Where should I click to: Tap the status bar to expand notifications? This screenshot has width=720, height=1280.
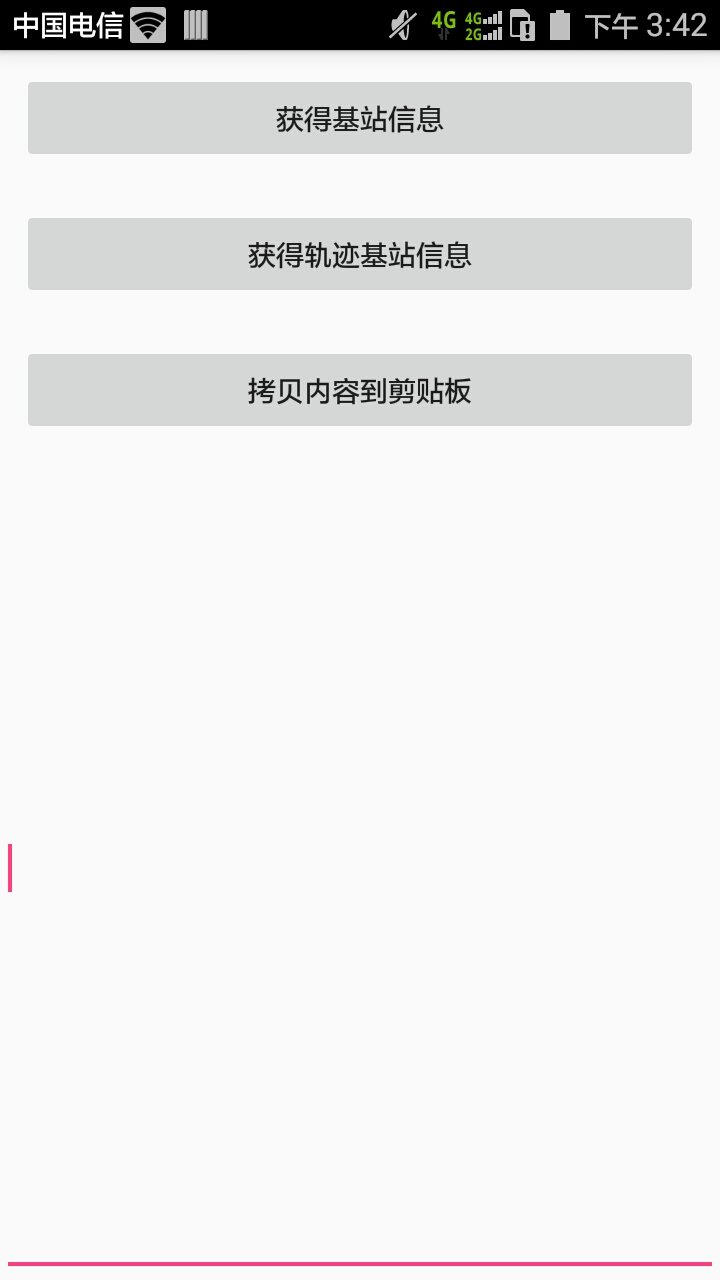tap(300, 25)
